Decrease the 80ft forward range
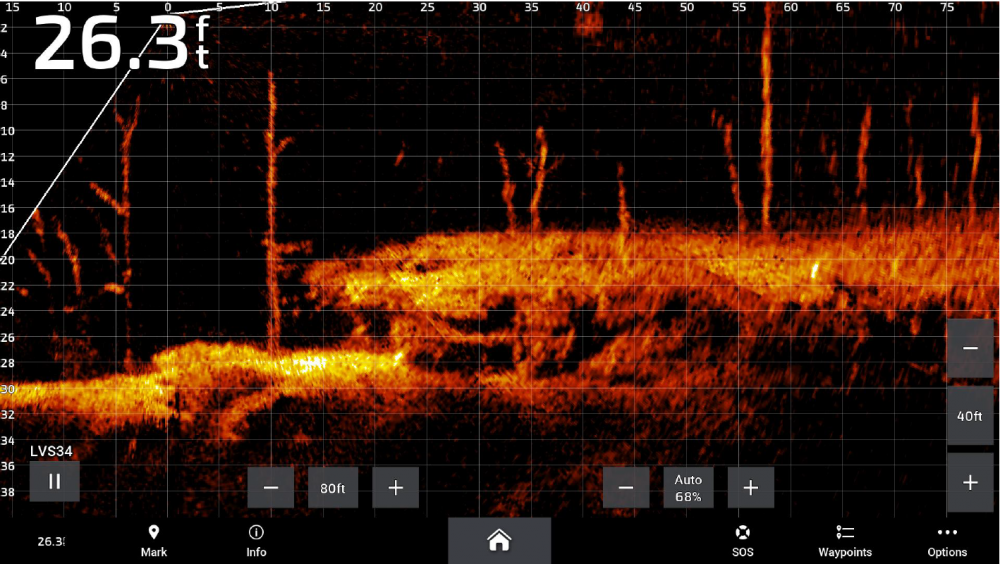Screen dimensions: 1000x564 click(x=271, y=487)
